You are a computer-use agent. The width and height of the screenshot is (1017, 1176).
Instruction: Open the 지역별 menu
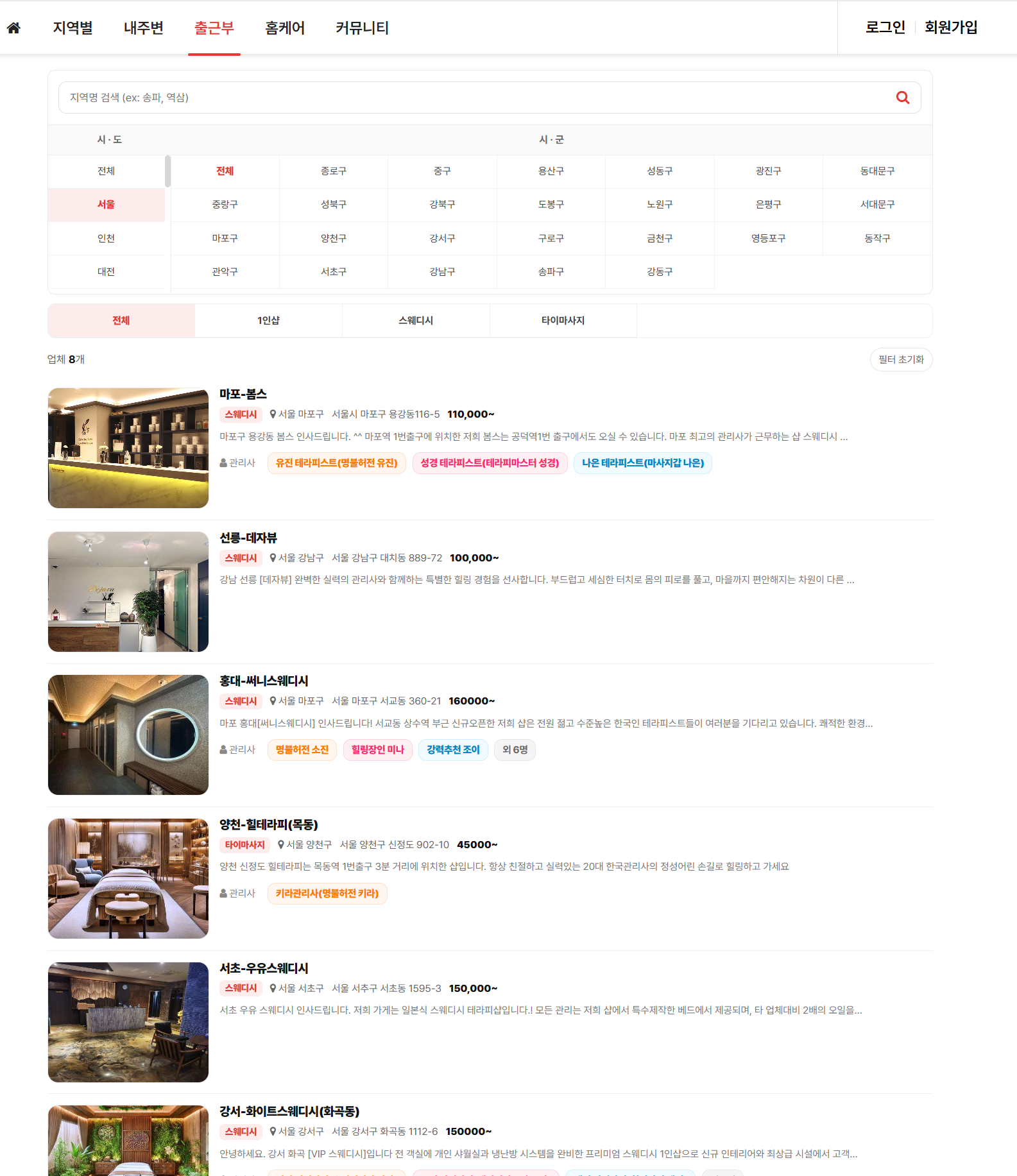[73, 28]
